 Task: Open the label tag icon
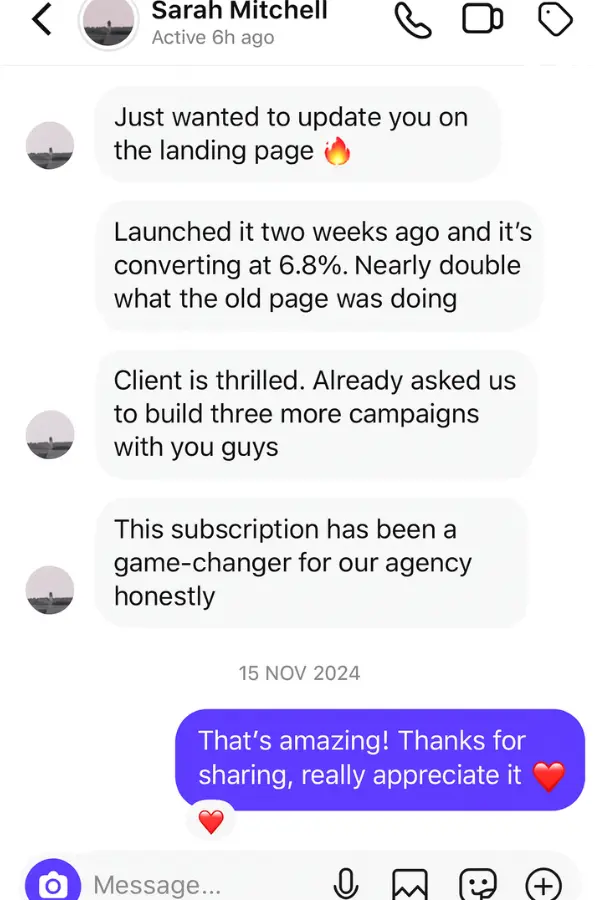click(555, 20)
